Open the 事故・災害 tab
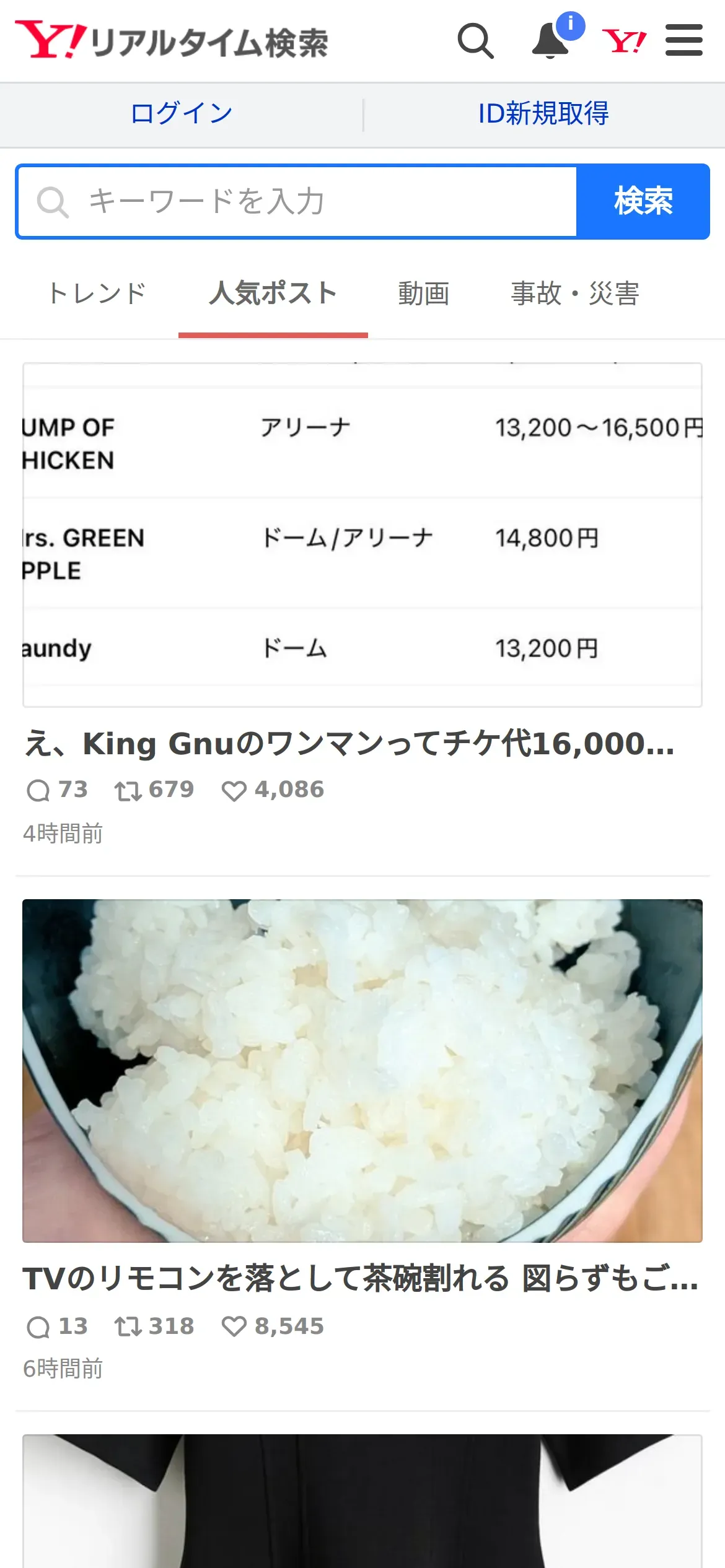Image resolution: width=725 pixels, height=1568 pixels. [574, 294]
